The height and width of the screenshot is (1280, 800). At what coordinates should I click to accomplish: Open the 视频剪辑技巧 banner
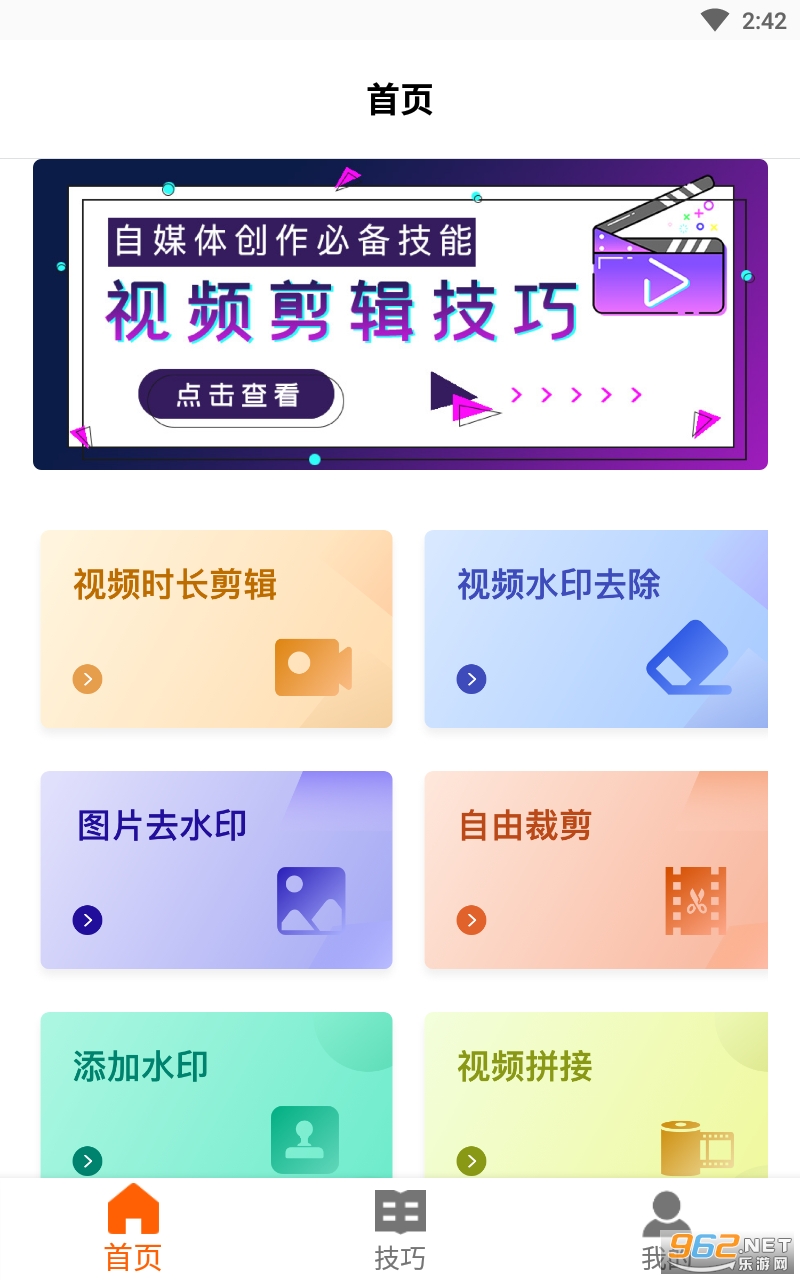click(x=400, y=314)
